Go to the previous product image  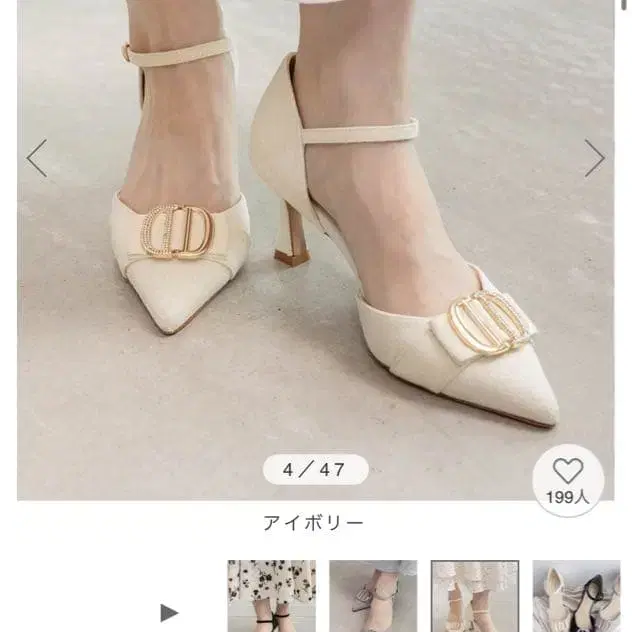pyautogui.click(x=37, y=158)
